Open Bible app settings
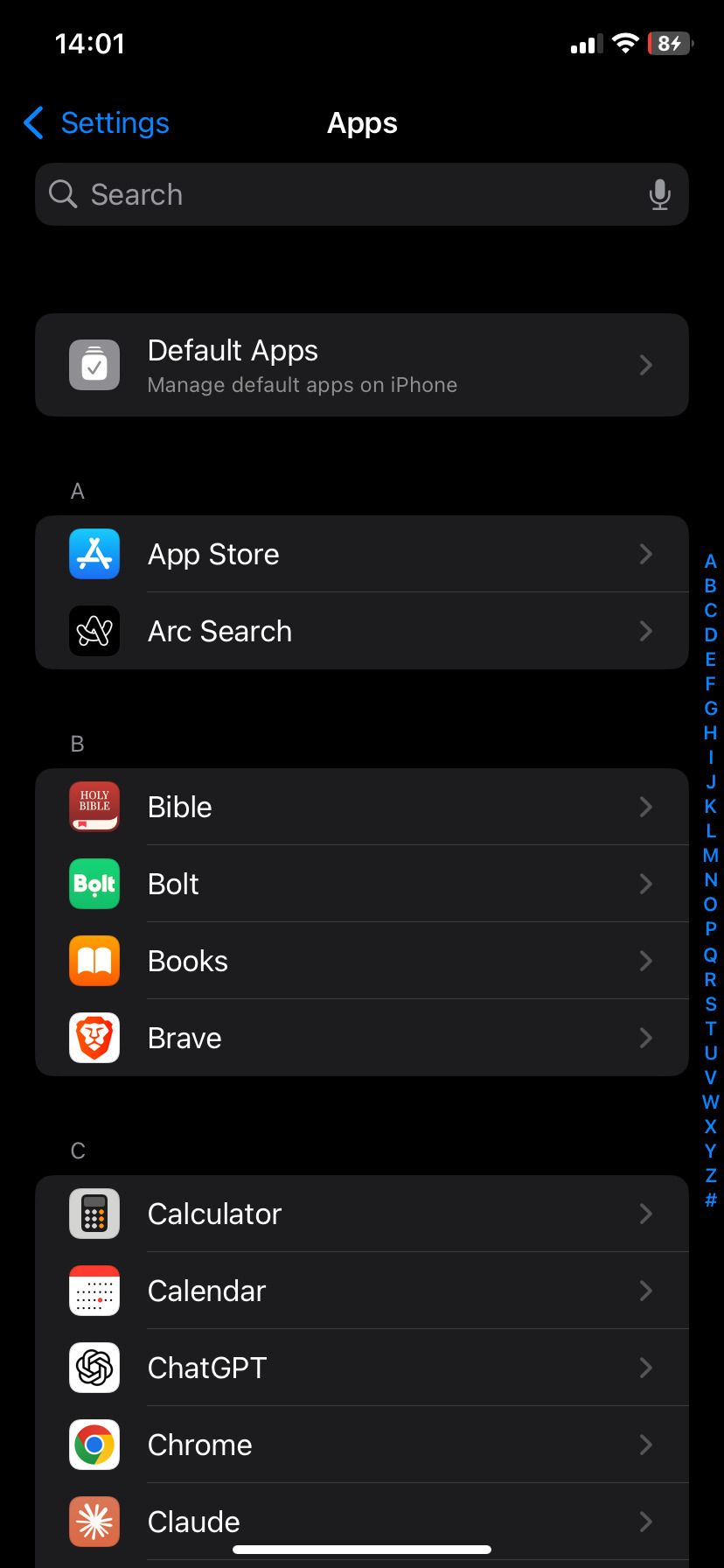This screenshot has width=724, height=1568. [x=362, y=807]
